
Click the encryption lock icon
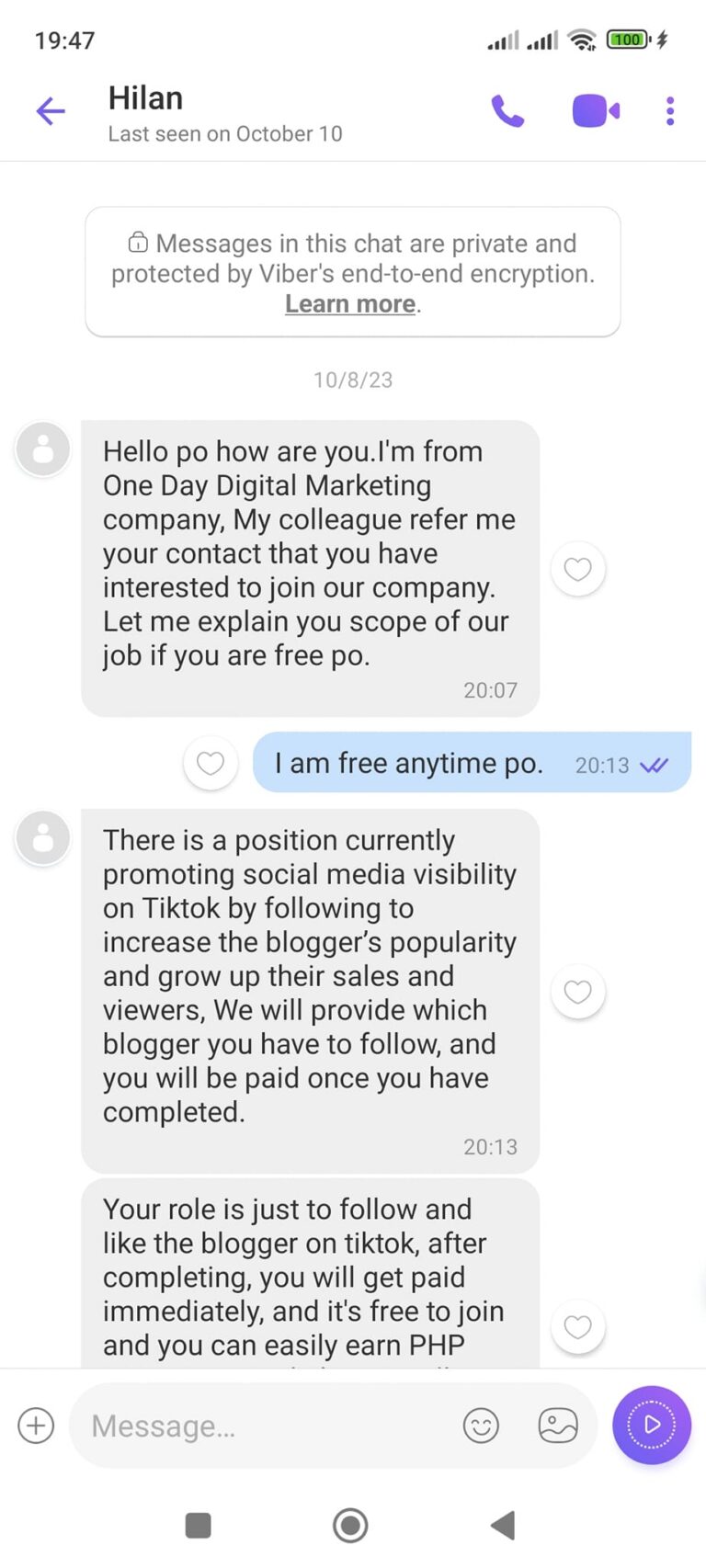136,243
